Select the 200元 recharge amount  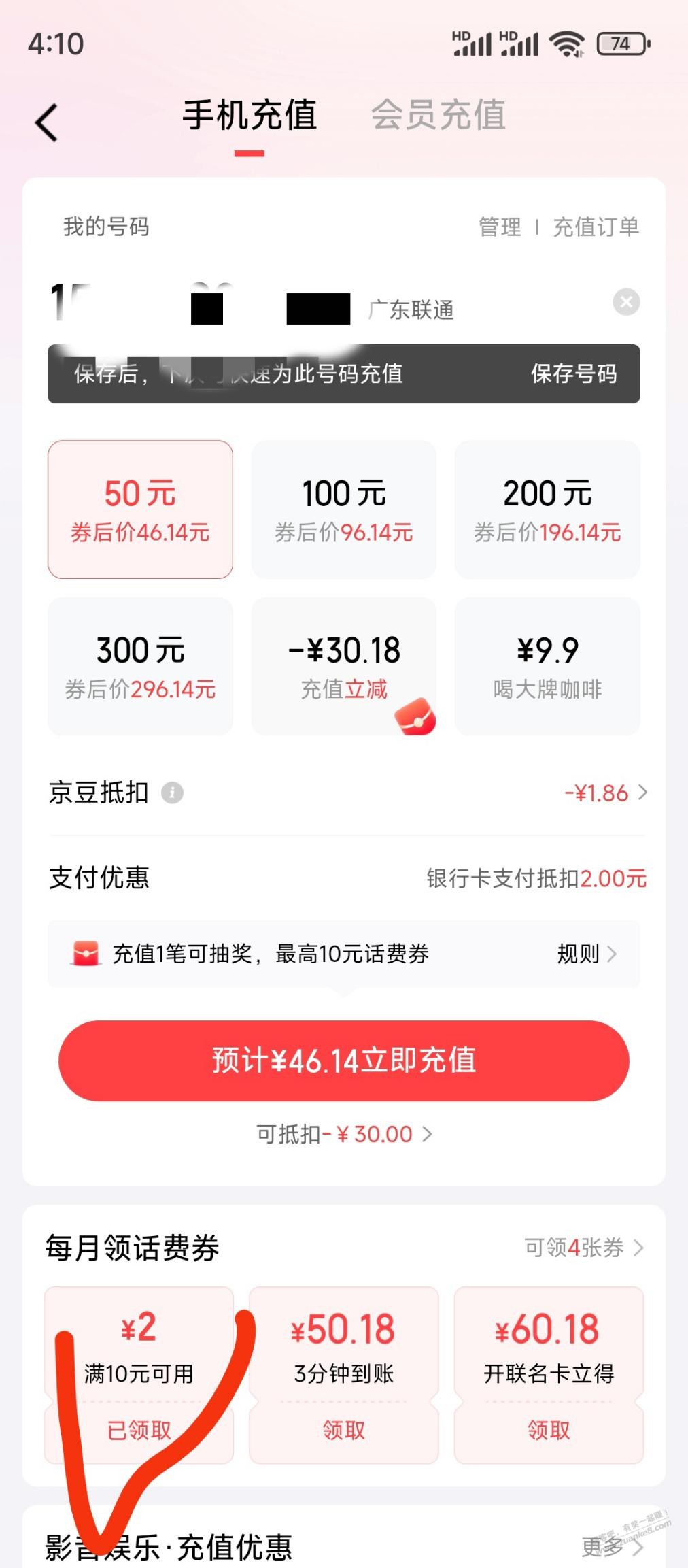547,510
